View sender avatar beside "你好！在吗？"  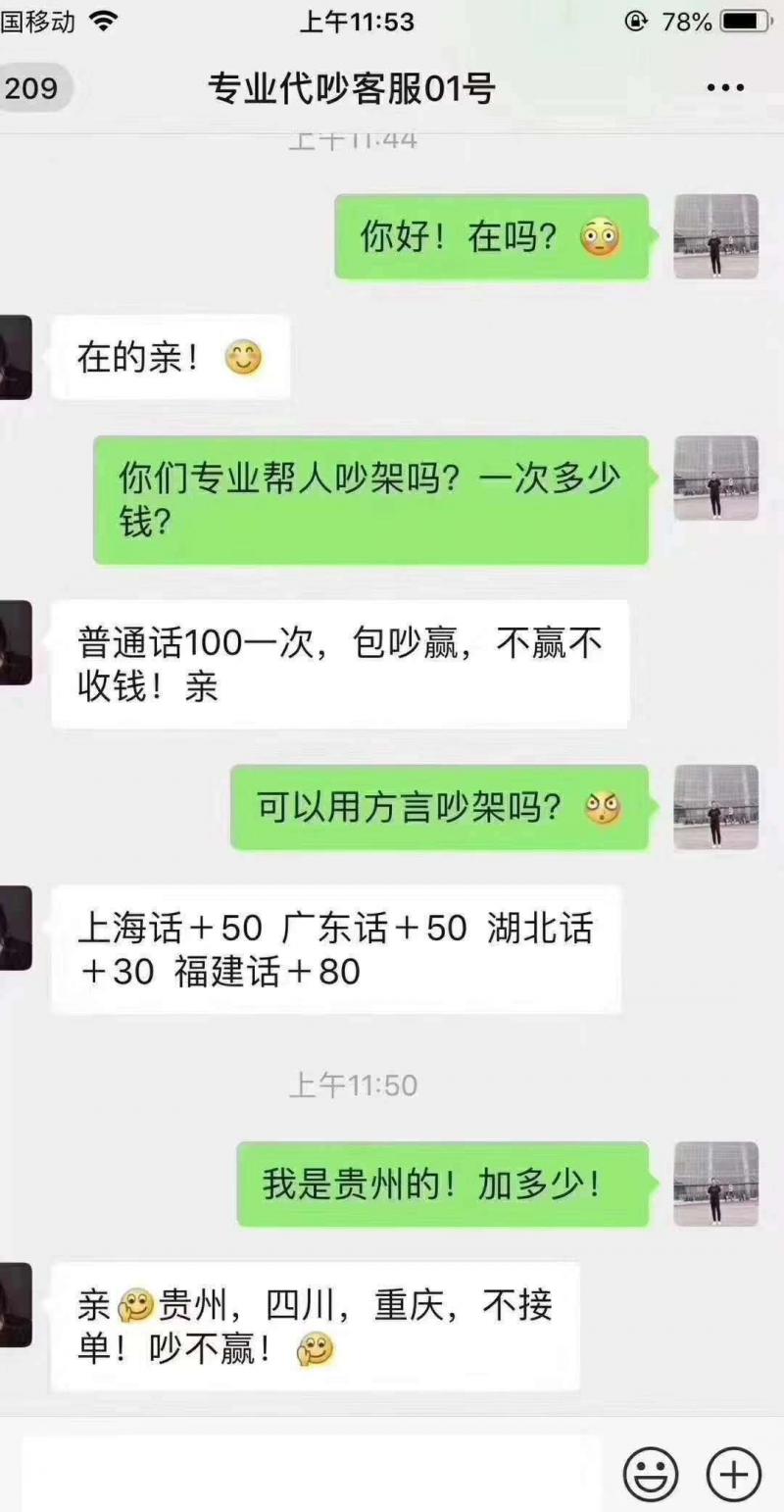point(715,236)
